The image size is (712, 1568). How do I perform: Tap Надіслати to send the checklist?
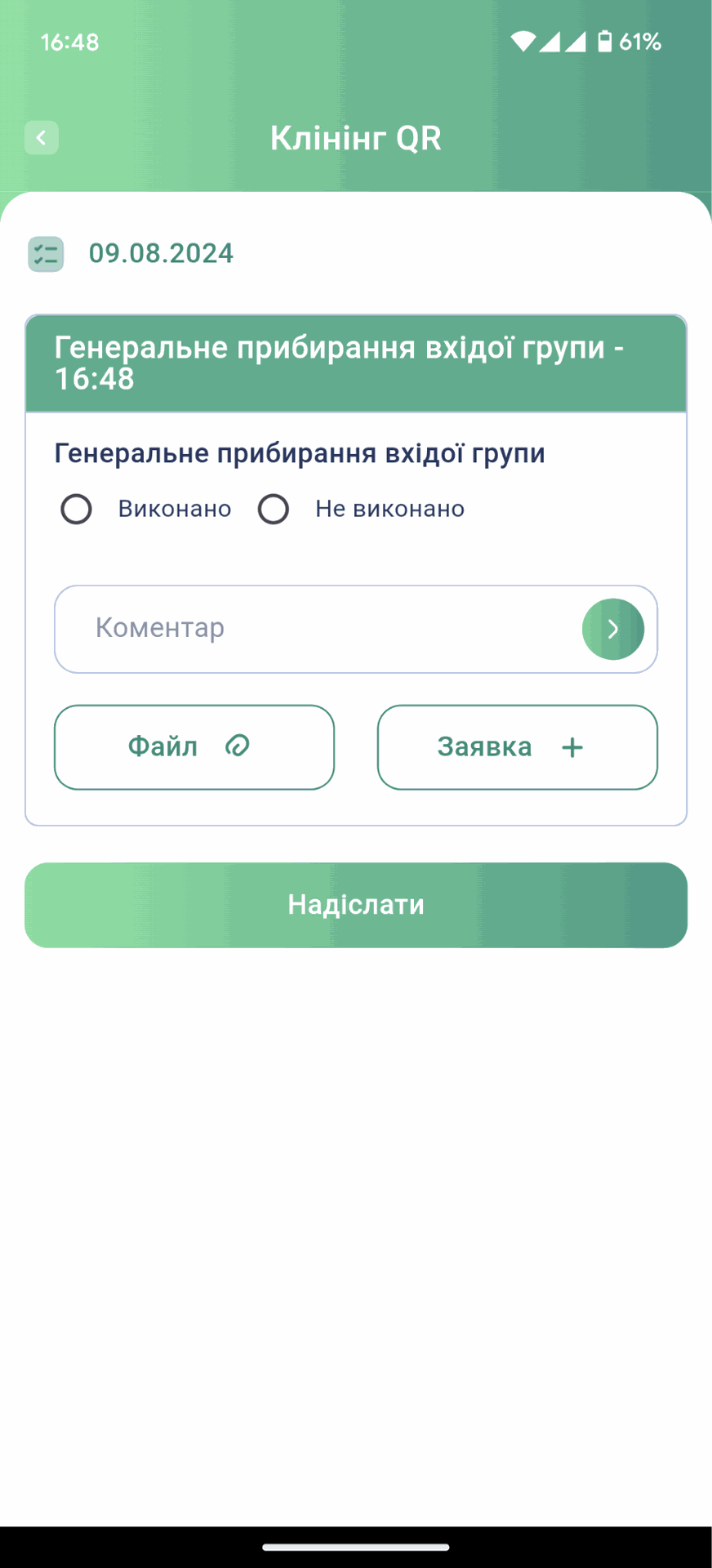356,905
